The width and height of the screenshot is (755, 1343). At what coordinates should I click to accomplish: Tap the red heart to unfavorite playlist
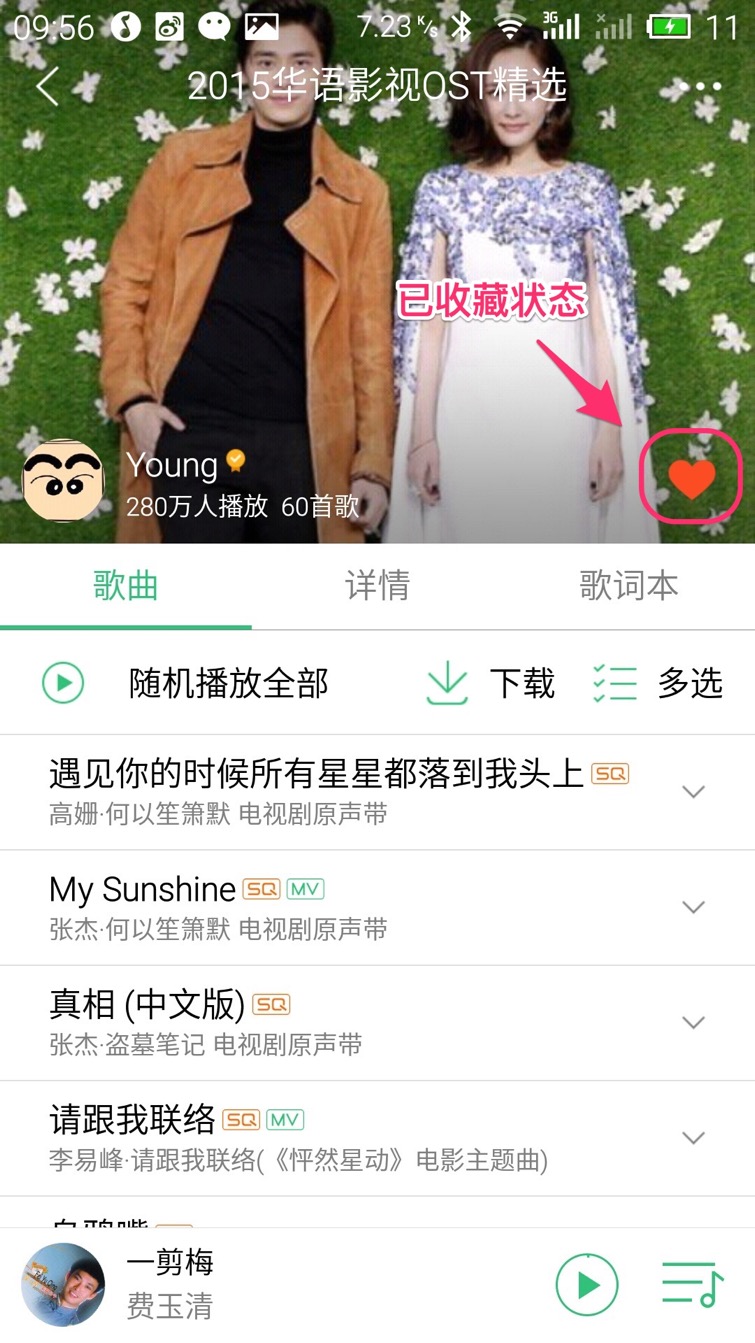(x=691, y=478)
